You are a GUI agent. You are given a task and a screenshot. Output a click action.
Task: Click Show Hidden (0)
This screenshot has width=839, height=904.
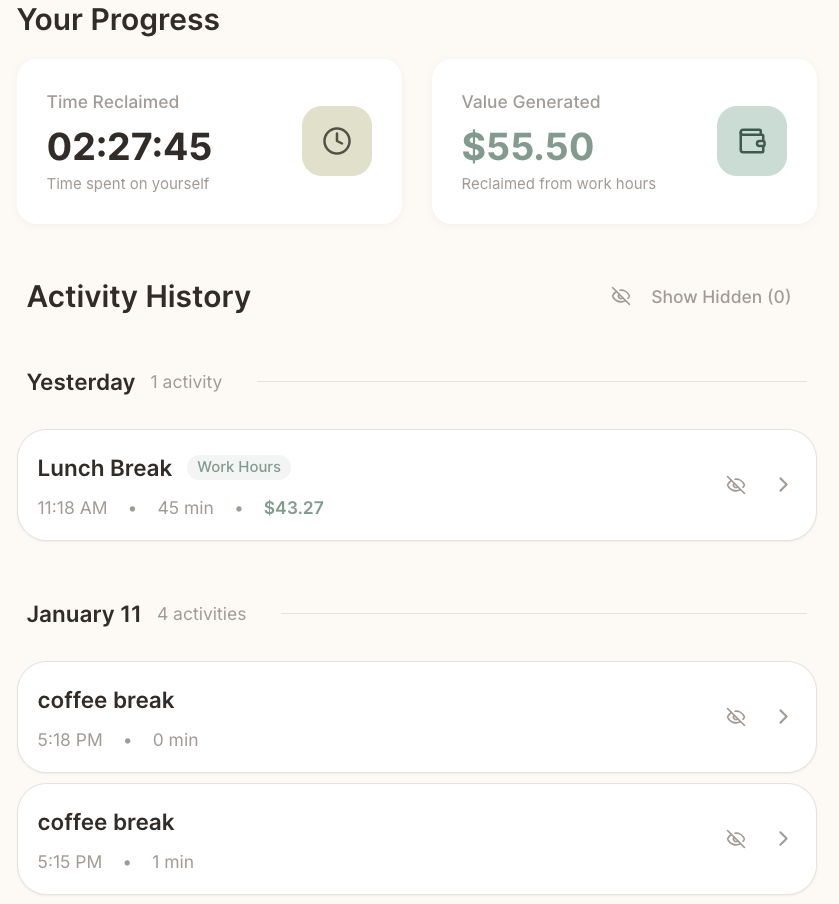point(720,296)
